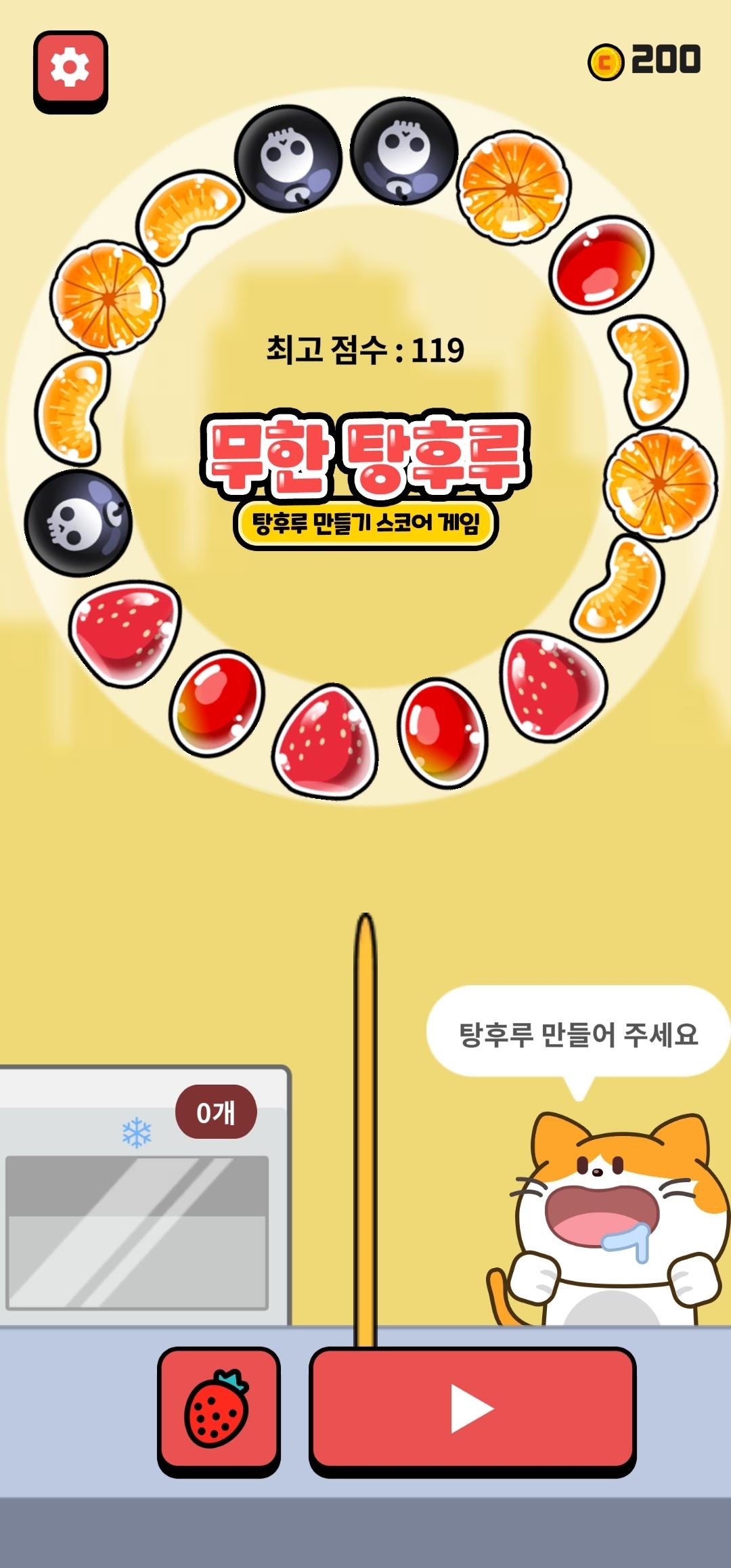Start the game with the play button
Screen dimensions: 731x1568
coord(472,1411)
